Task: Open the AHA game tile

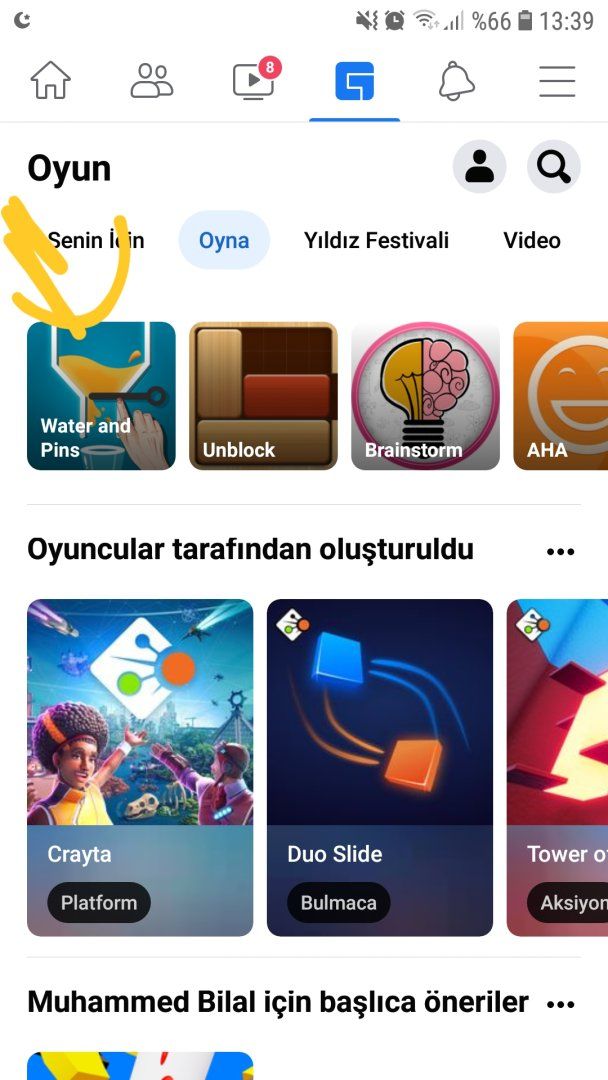Action: pyautogui.click(x=560, y=395)
